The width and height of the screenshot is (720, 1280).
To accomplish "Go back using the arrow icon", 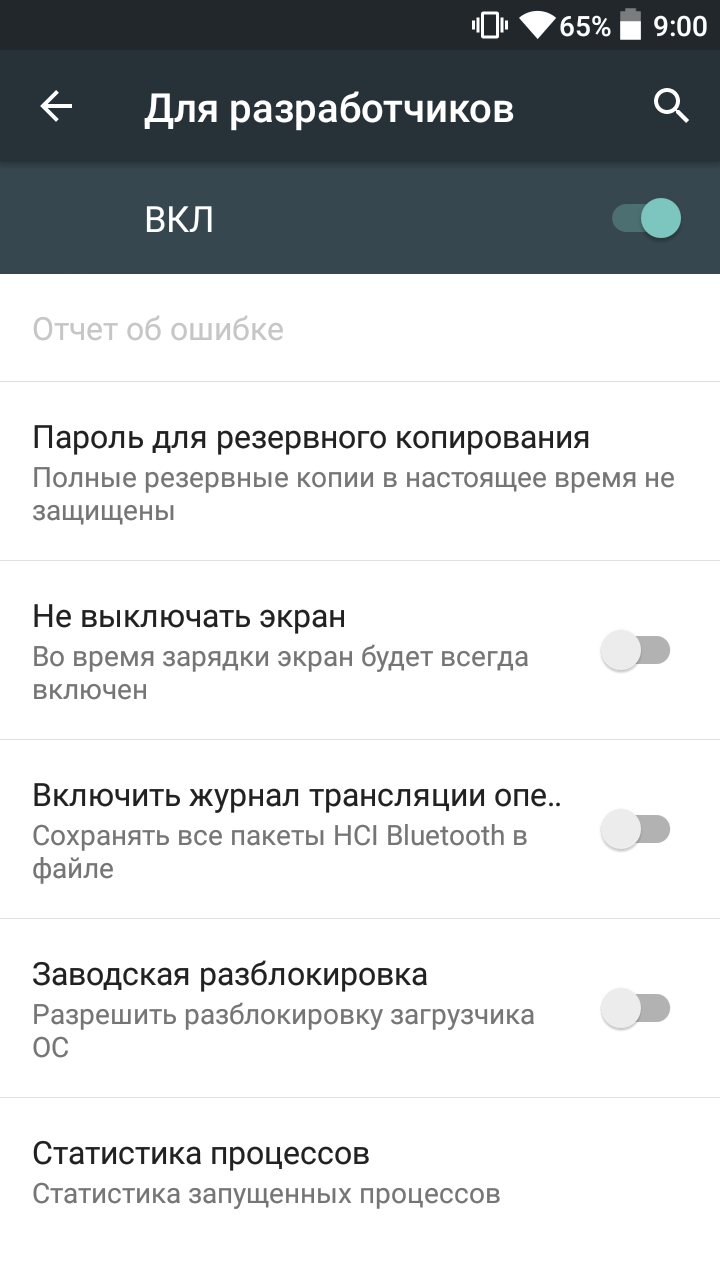I will [x=56, y=106].
